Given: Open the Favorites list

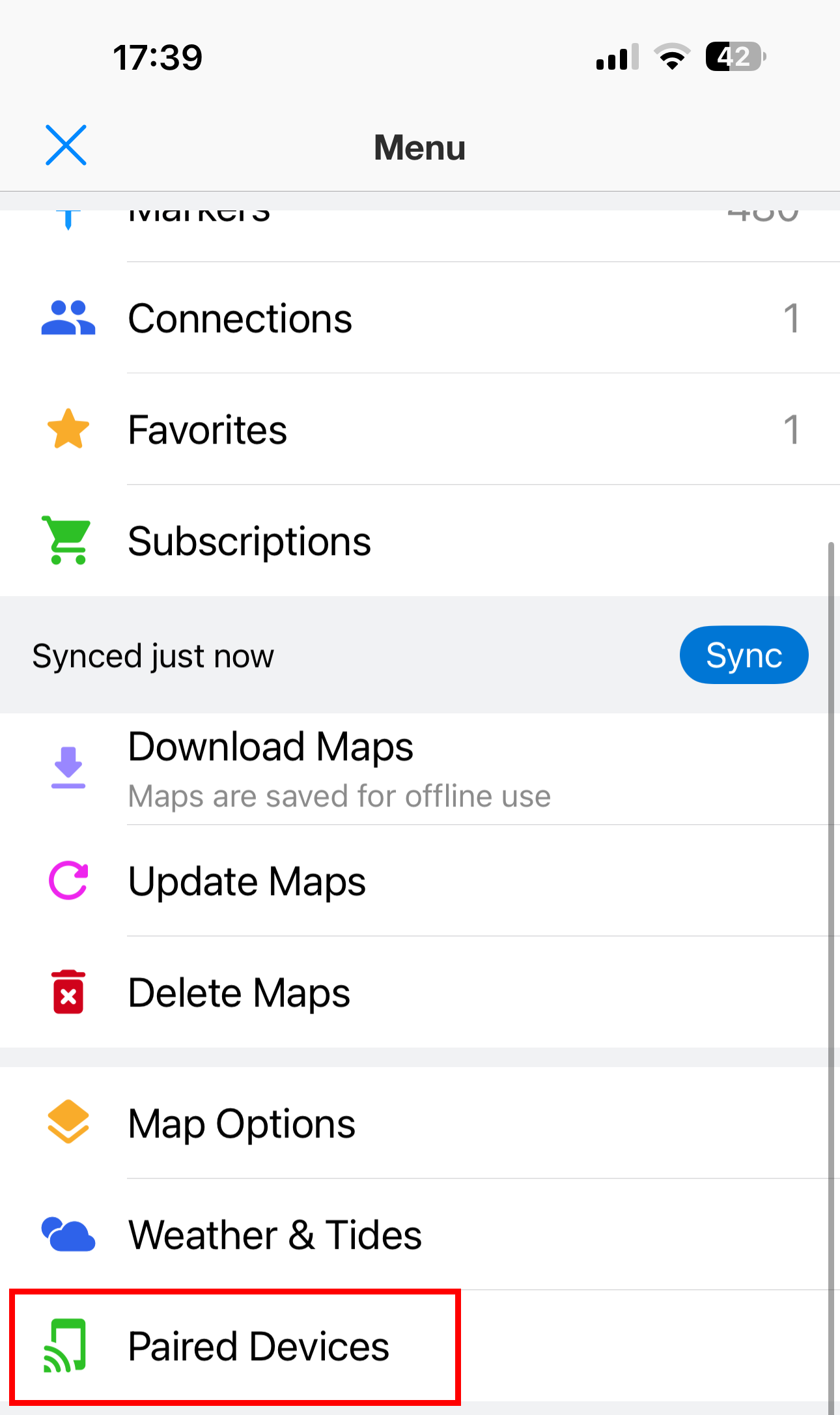Looking at the screenshot, I should pos(208,429).
